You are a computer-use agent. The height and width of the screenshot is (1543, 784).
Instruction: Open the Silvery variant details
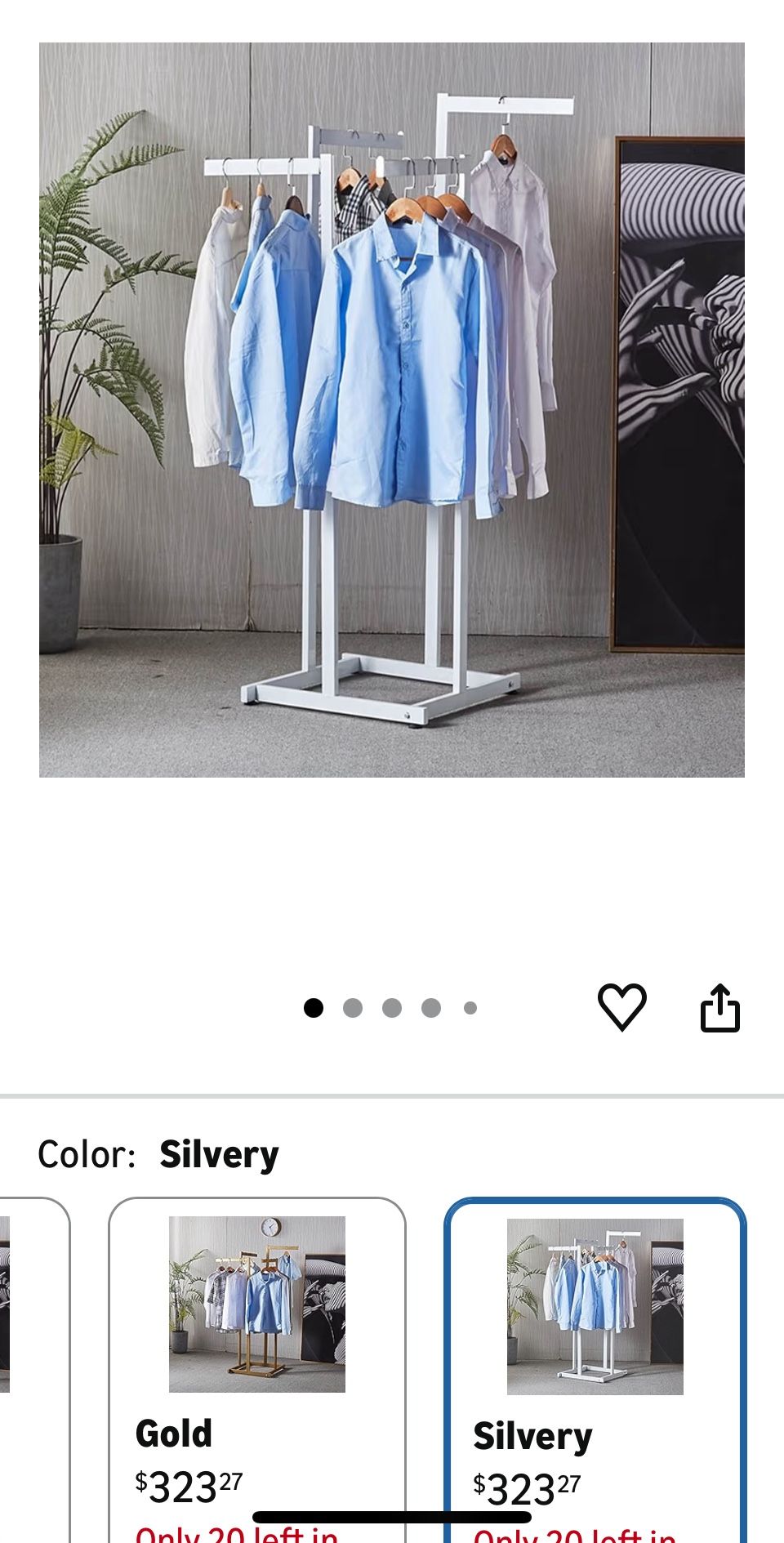click(596, 1348)
